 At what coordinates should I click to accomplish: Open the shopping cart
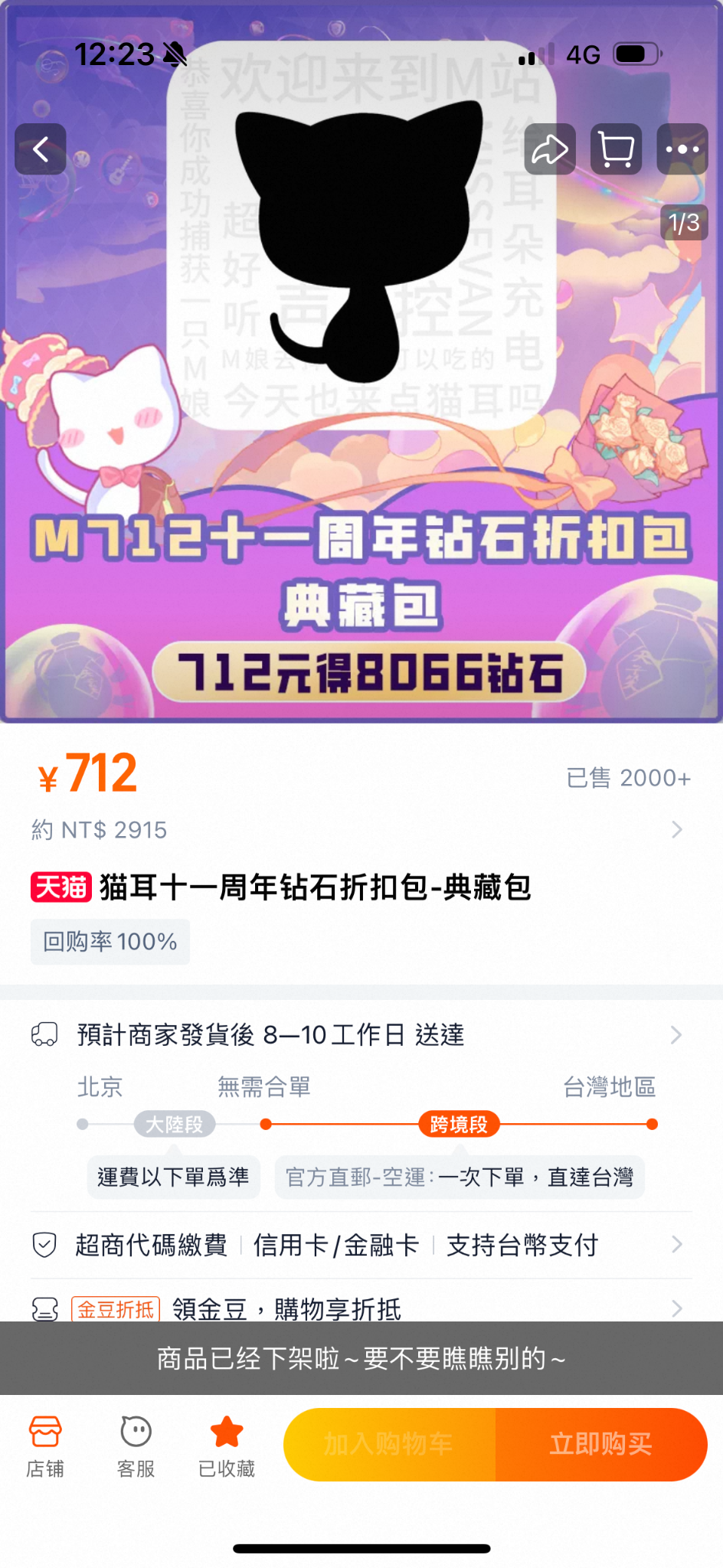(616, 149)
